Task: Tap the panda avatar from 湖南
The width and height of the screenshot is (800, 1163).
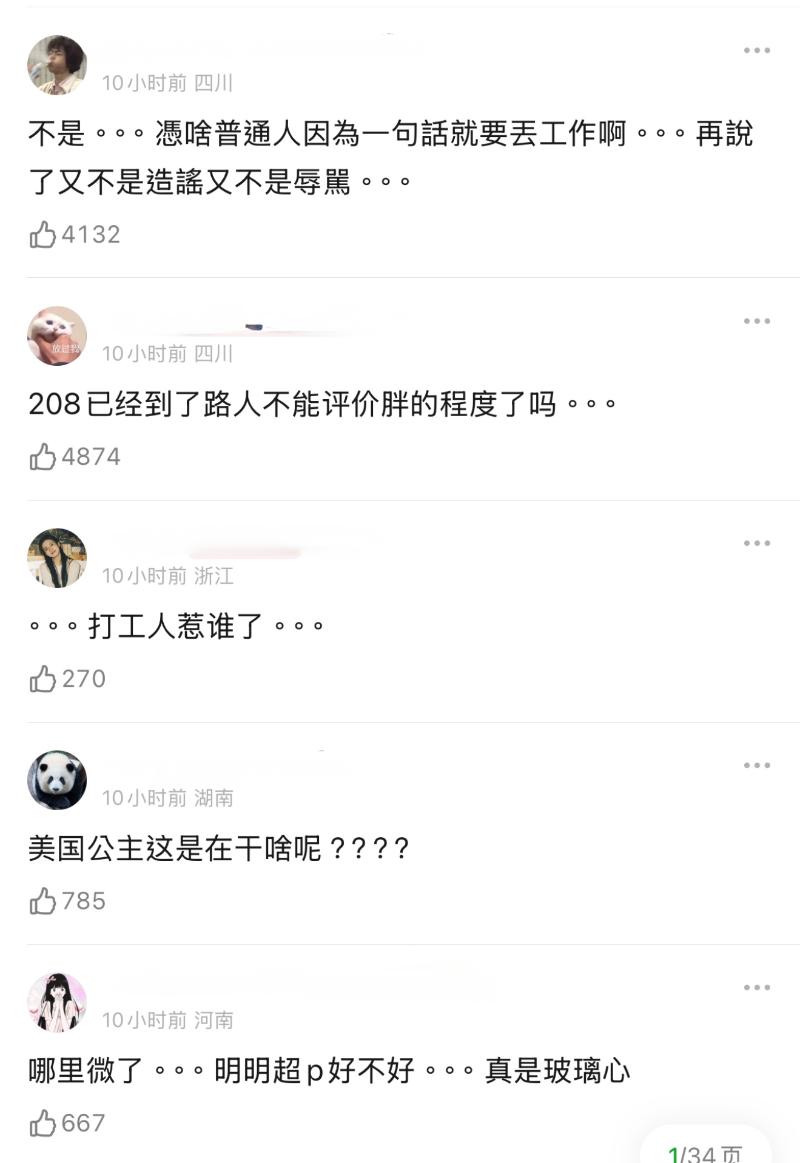Action: [57, 780]
